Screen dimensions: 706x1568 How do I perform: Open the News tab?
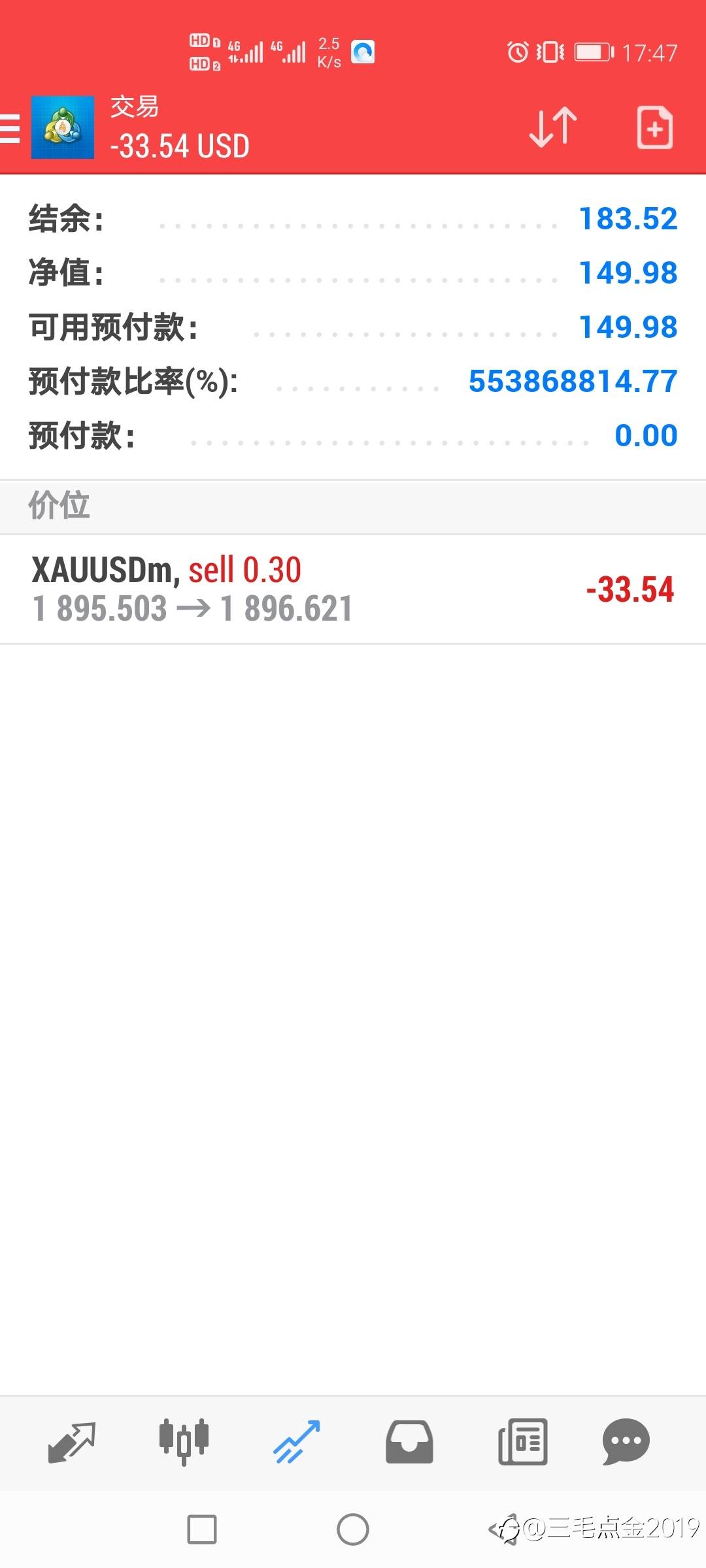pyautogui.click(x=522, y=1442)
